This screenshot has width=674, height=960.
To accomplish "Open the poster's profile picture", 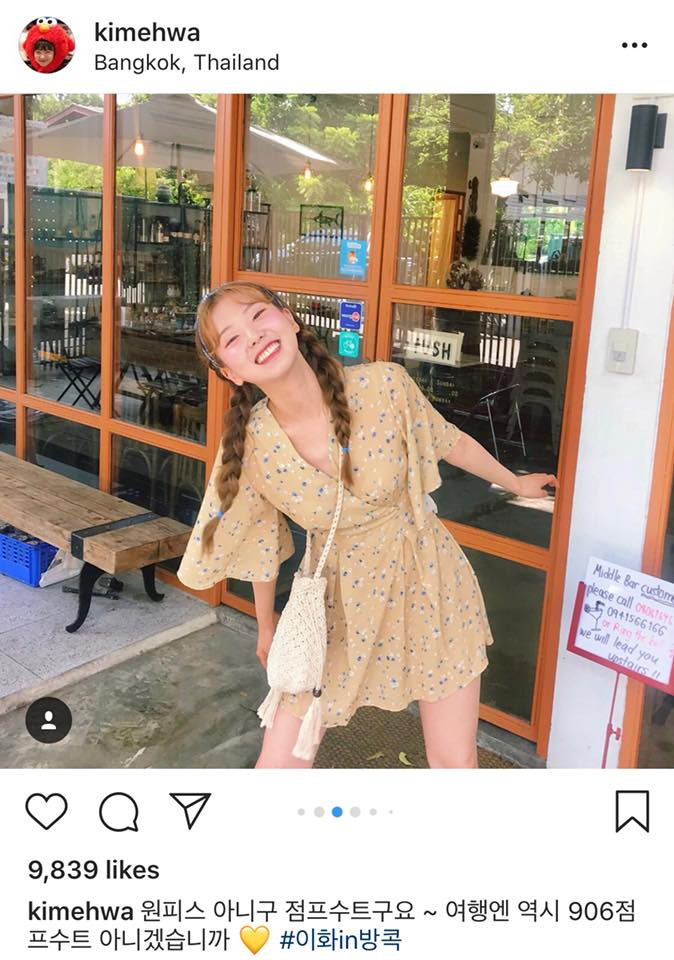I will tap(47, 45).
